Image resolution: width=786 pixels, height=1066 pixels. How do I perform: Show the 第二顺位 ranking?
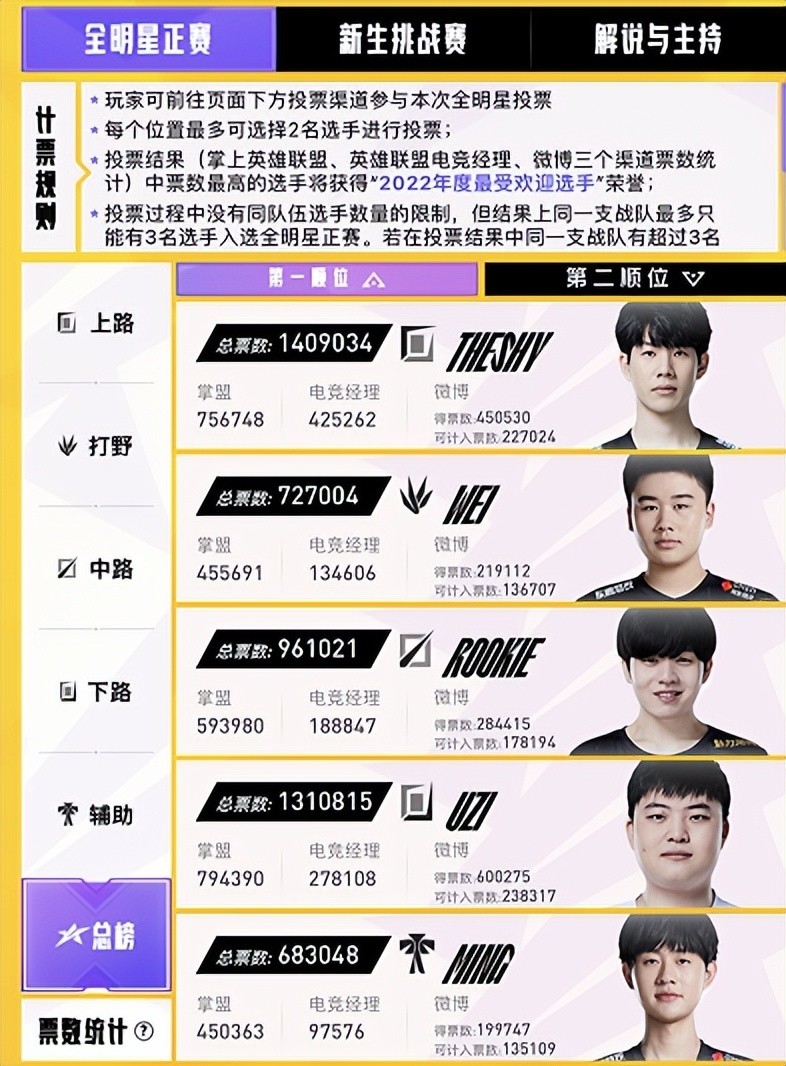[x=634, y=278]
